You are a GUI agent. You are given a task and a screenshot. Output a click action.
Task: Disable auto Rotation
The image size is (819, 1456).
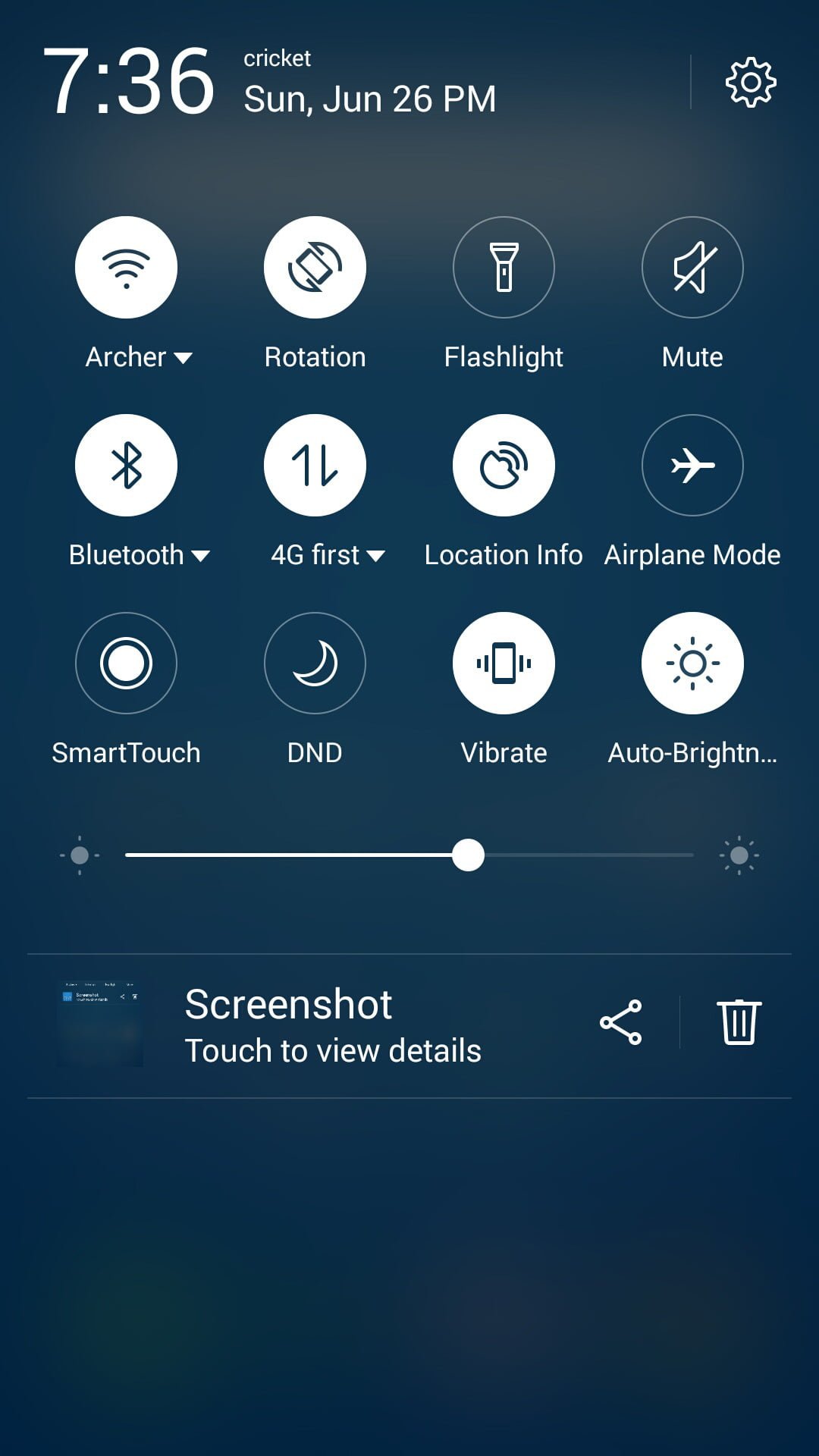315,267
